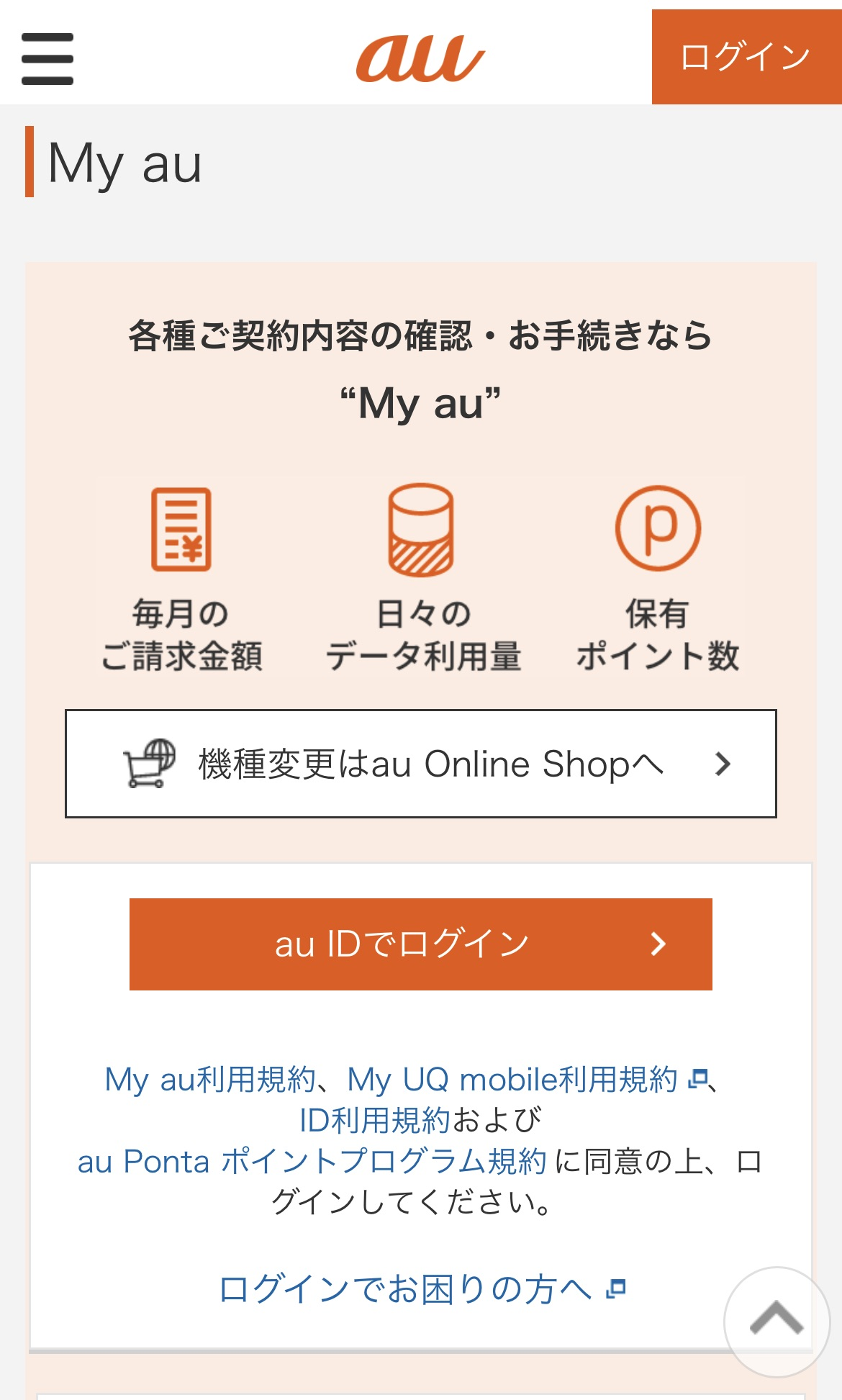The image size is (842, 1400).
Task: Click the shopping cart globe icon
Action: pyautogui.click(x=147, y=764)
